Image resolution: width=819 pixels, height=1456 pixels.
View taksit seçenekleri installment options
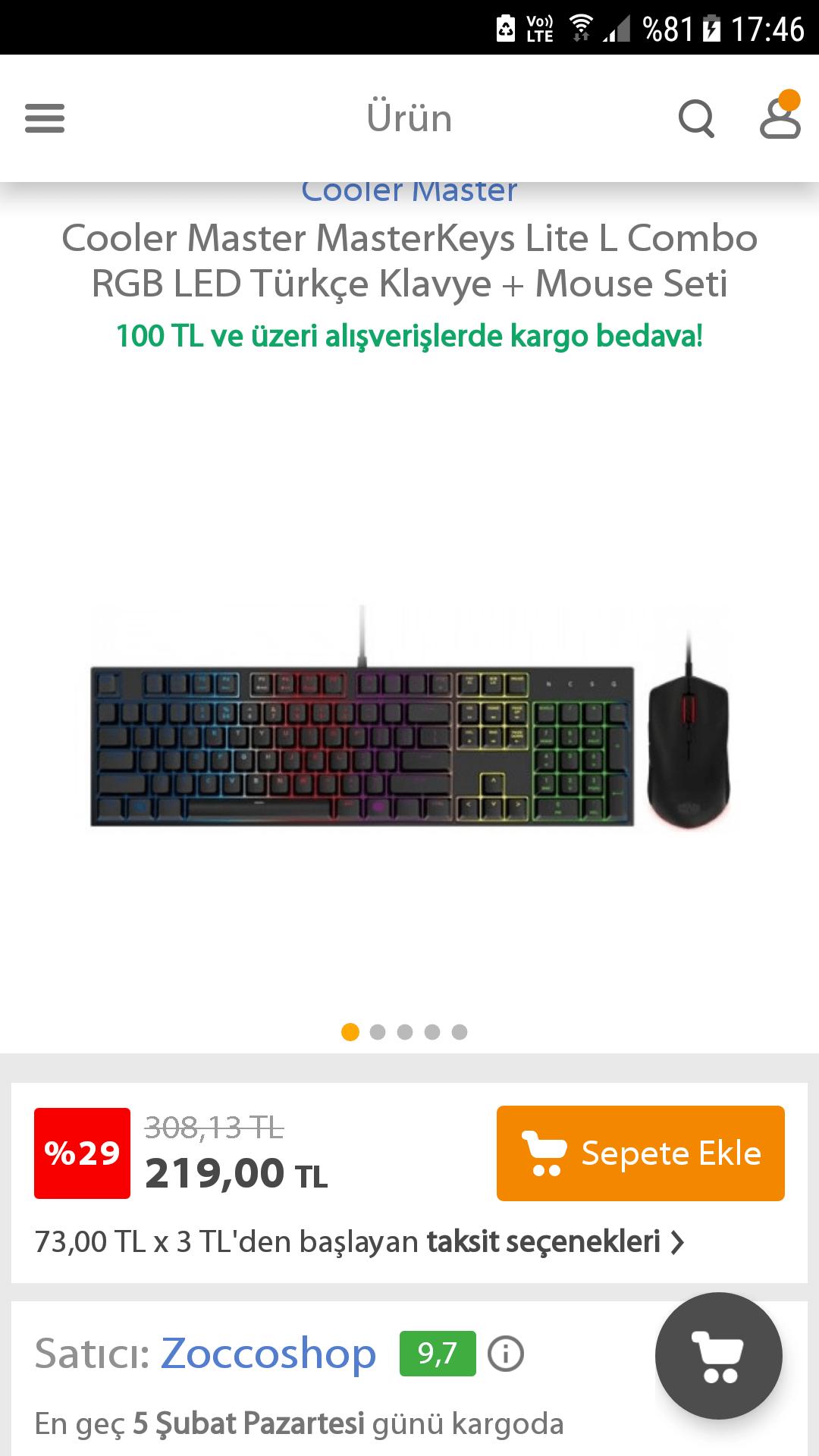[543, 1242]
